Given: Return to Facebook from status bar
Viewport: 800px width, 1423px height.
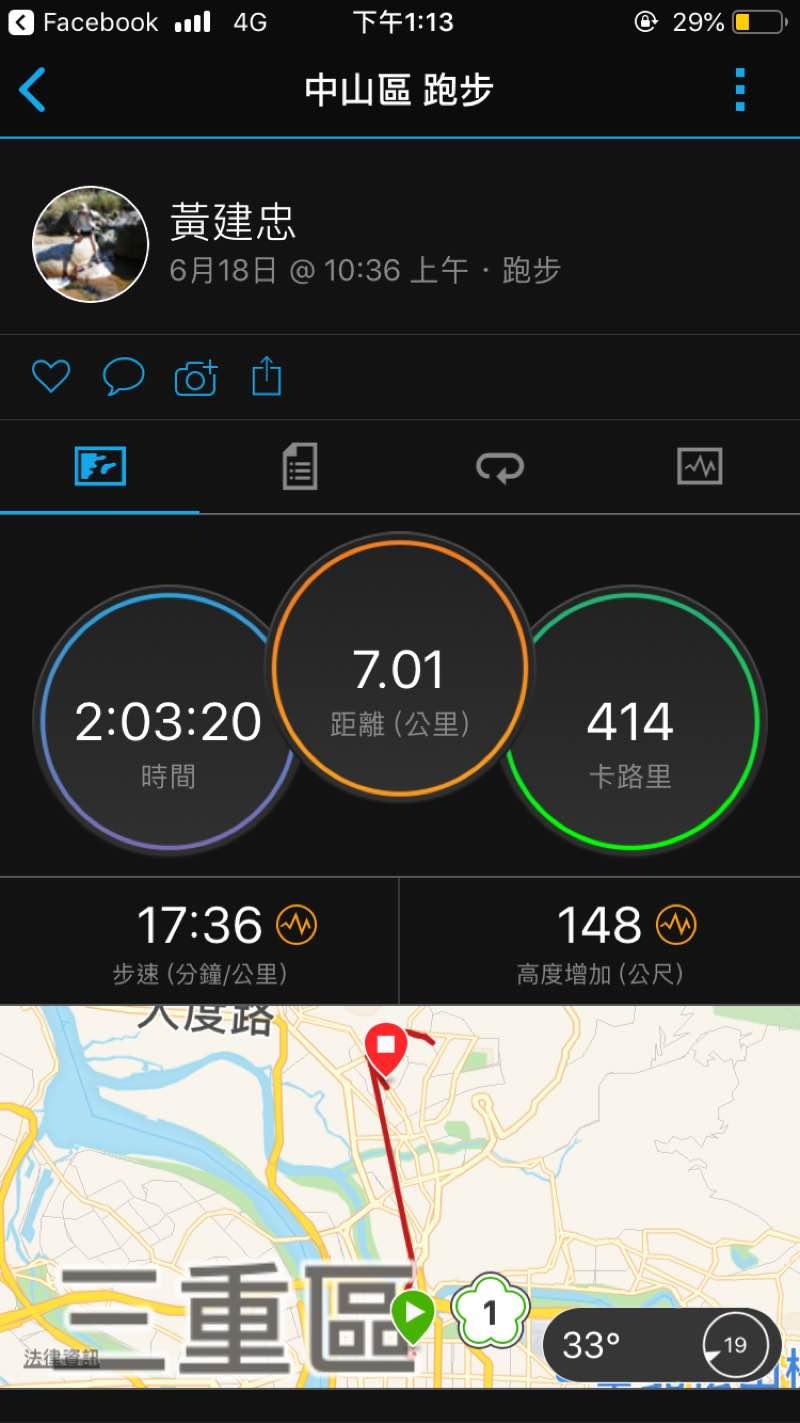Looking at the screenshot, I should 83,22.
